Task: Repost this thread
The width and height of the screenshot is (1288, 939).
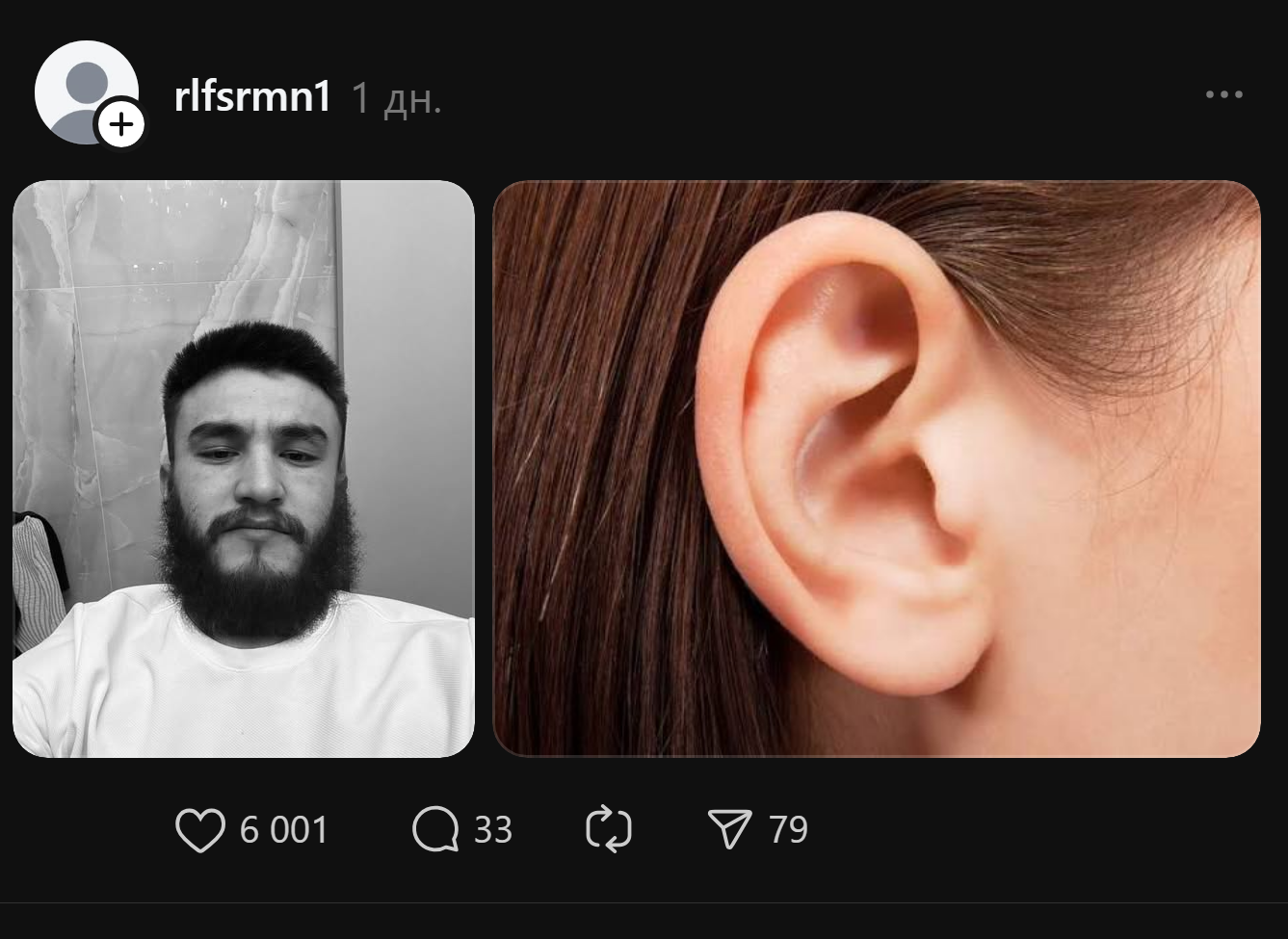Action: [x=609, y=829]
